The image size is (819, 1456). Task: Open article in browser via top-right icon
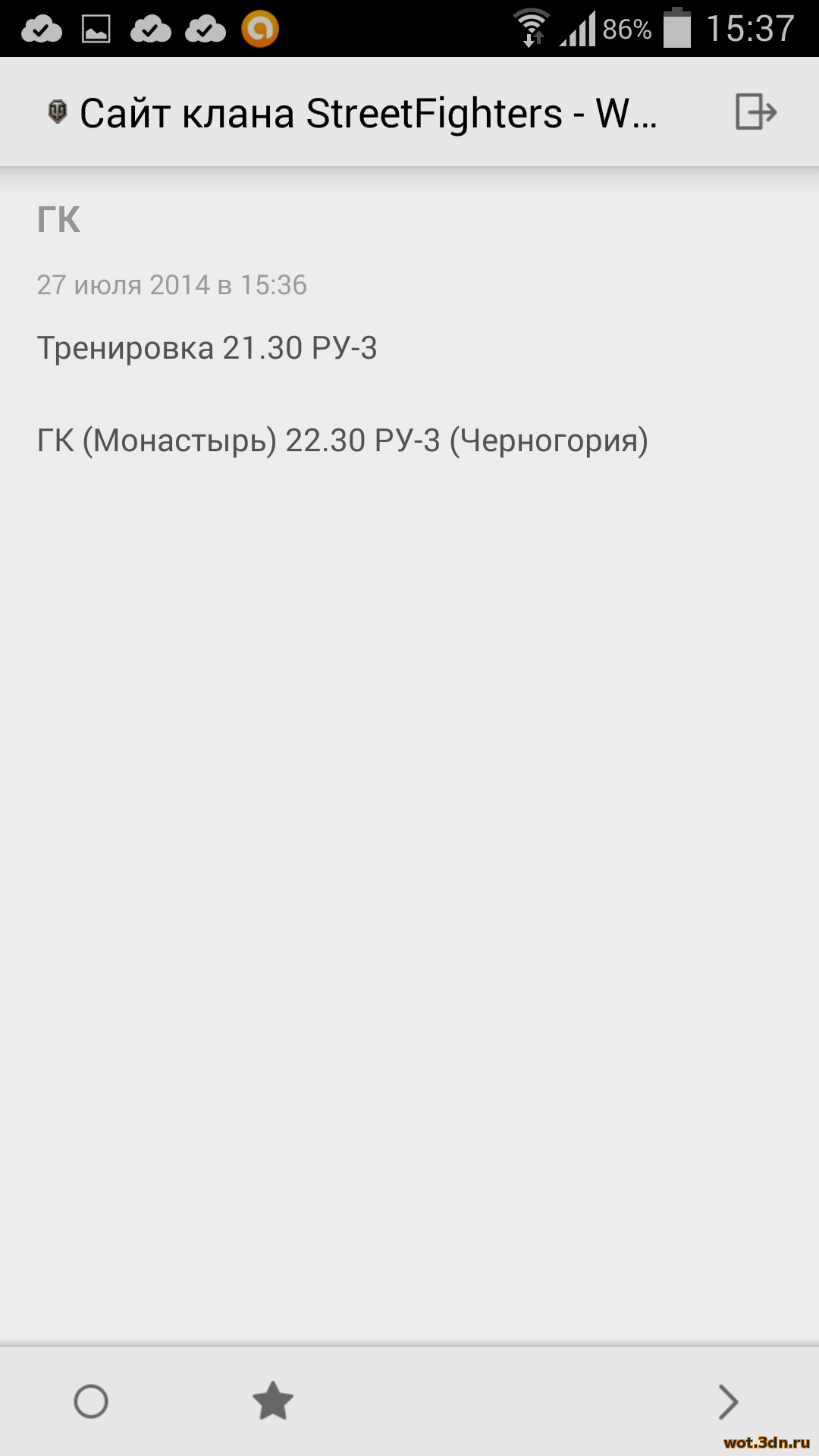coord(756,112)
